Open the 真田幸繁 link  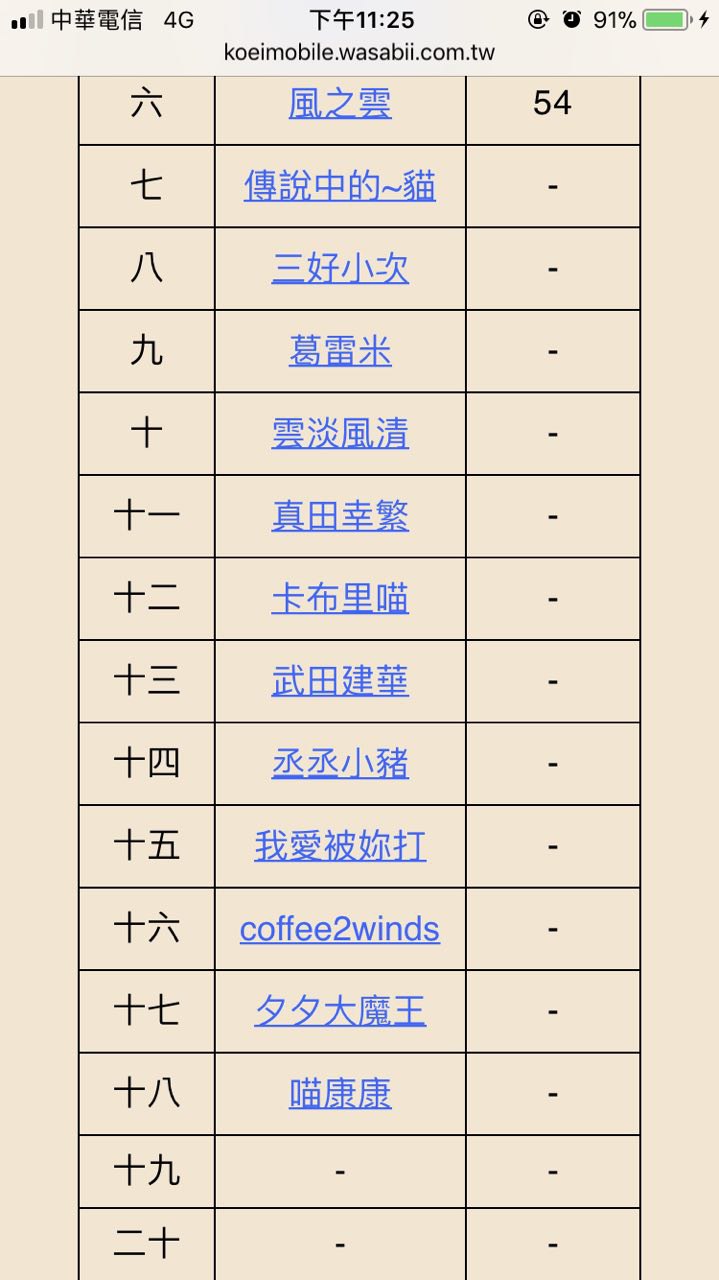[x=340, y=516]
